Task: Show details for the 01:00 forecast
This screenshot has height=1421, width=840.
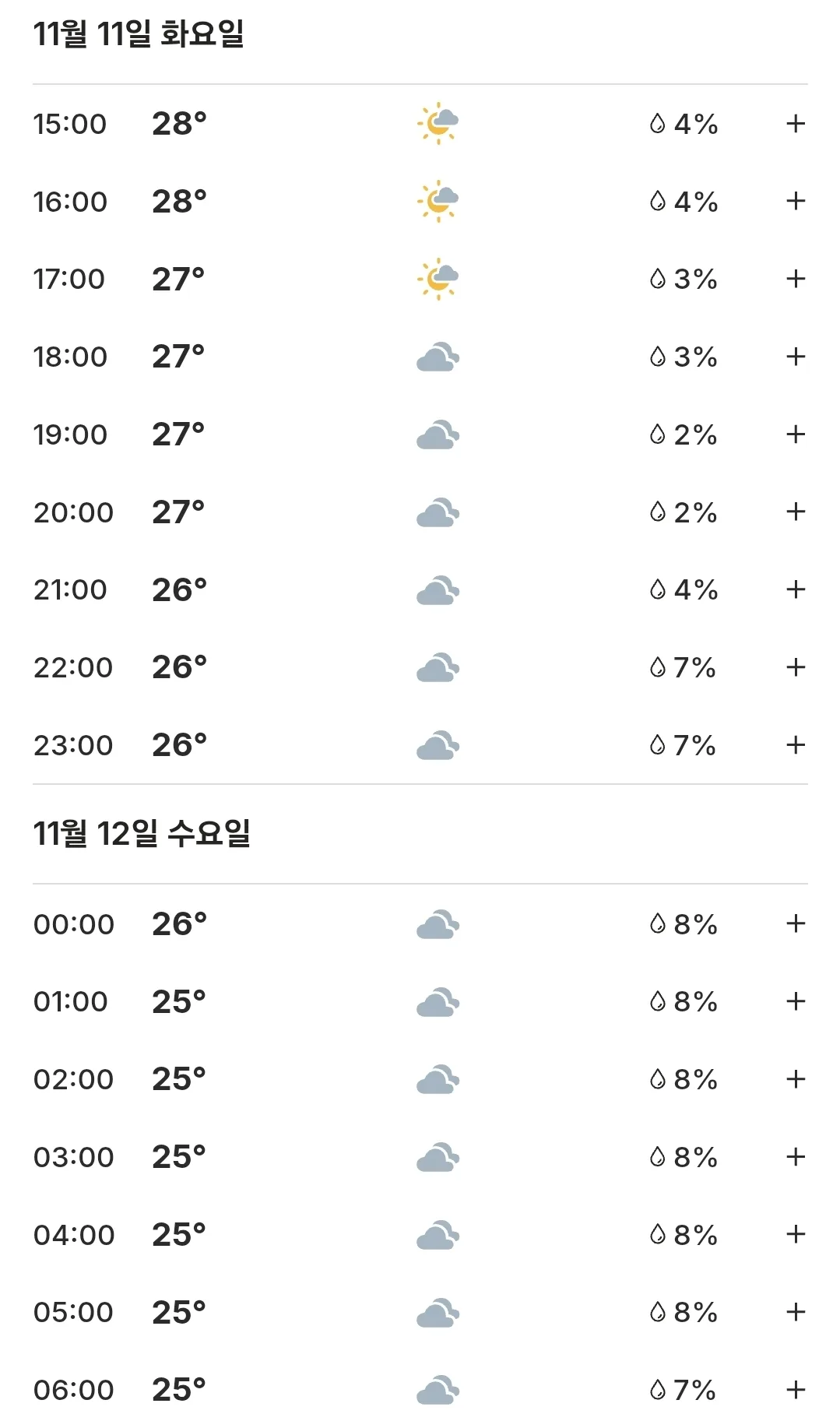Action: pos(795,1001)
